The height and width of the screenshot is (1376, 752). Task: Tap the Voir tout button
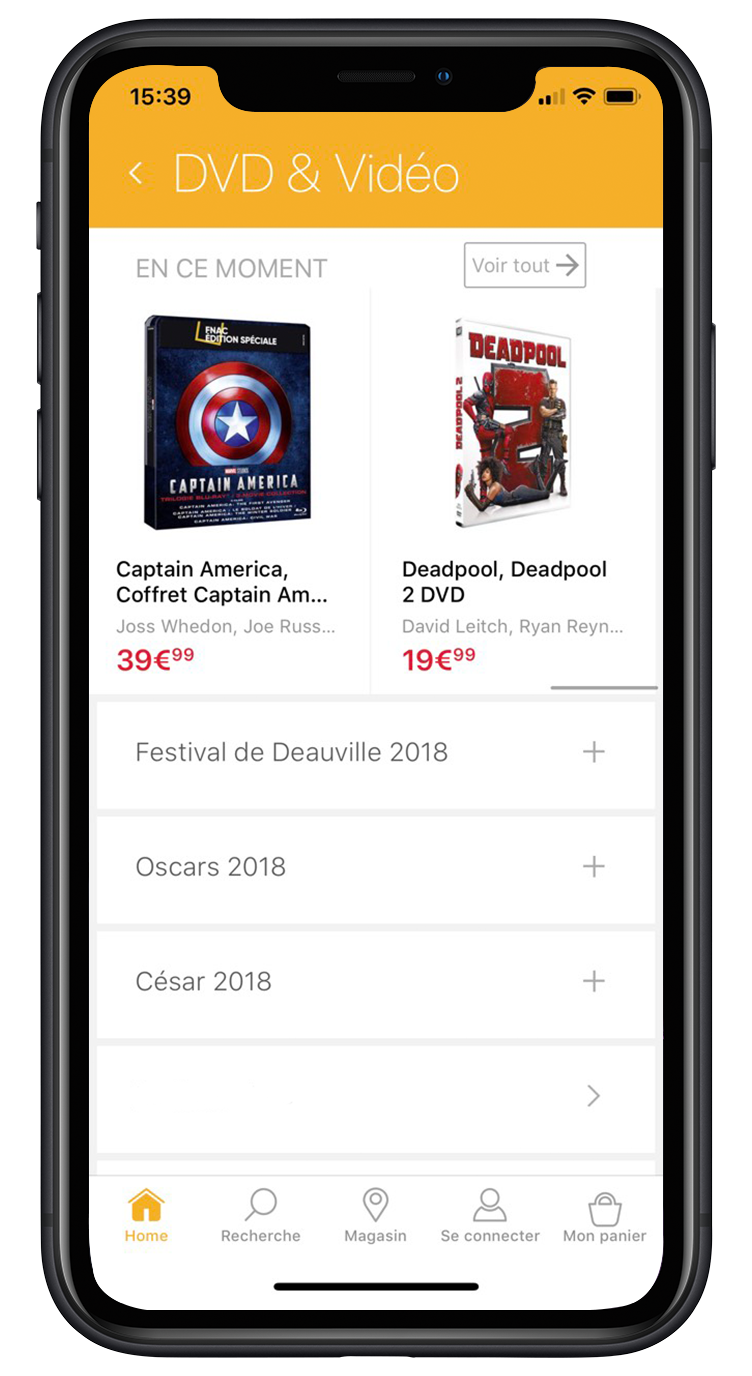(524, 265)
